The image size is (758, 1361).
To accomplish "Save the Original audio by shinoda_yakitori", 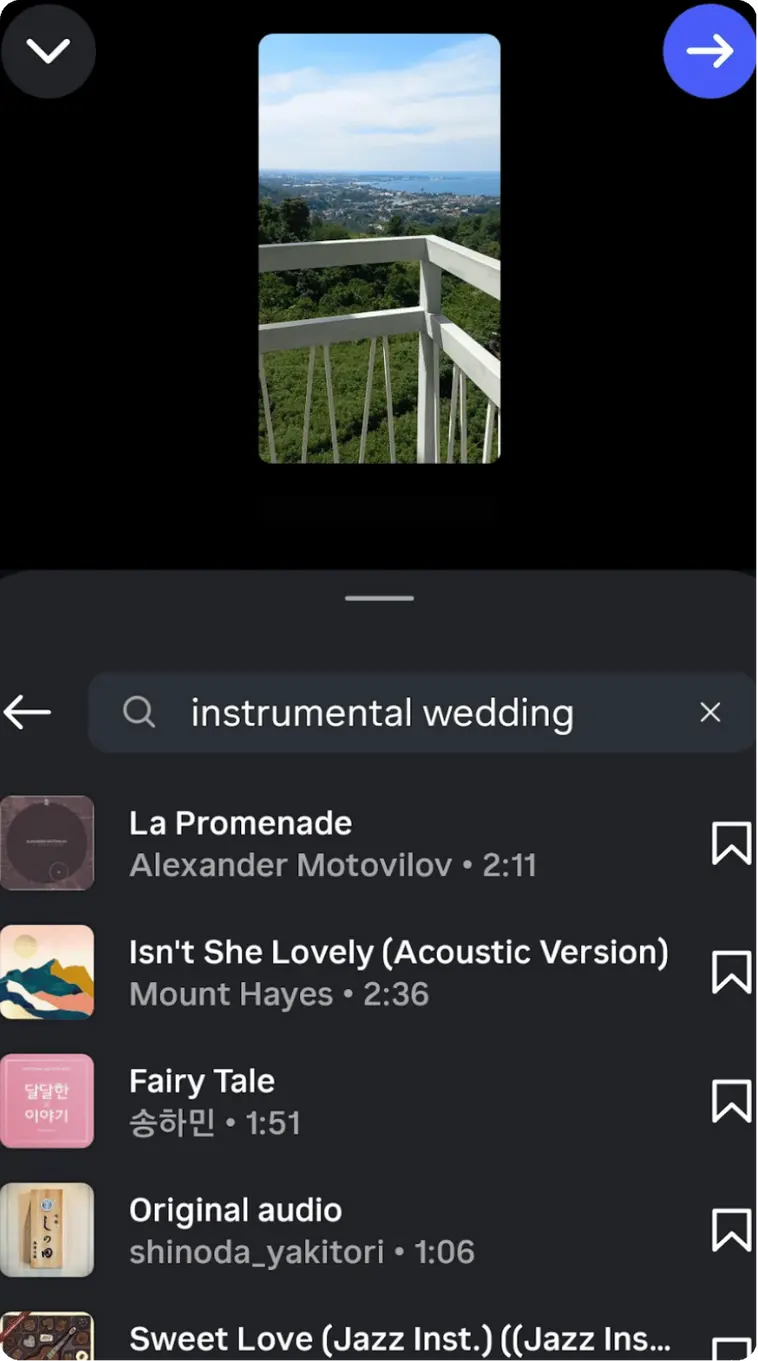I will point(731,1230).
